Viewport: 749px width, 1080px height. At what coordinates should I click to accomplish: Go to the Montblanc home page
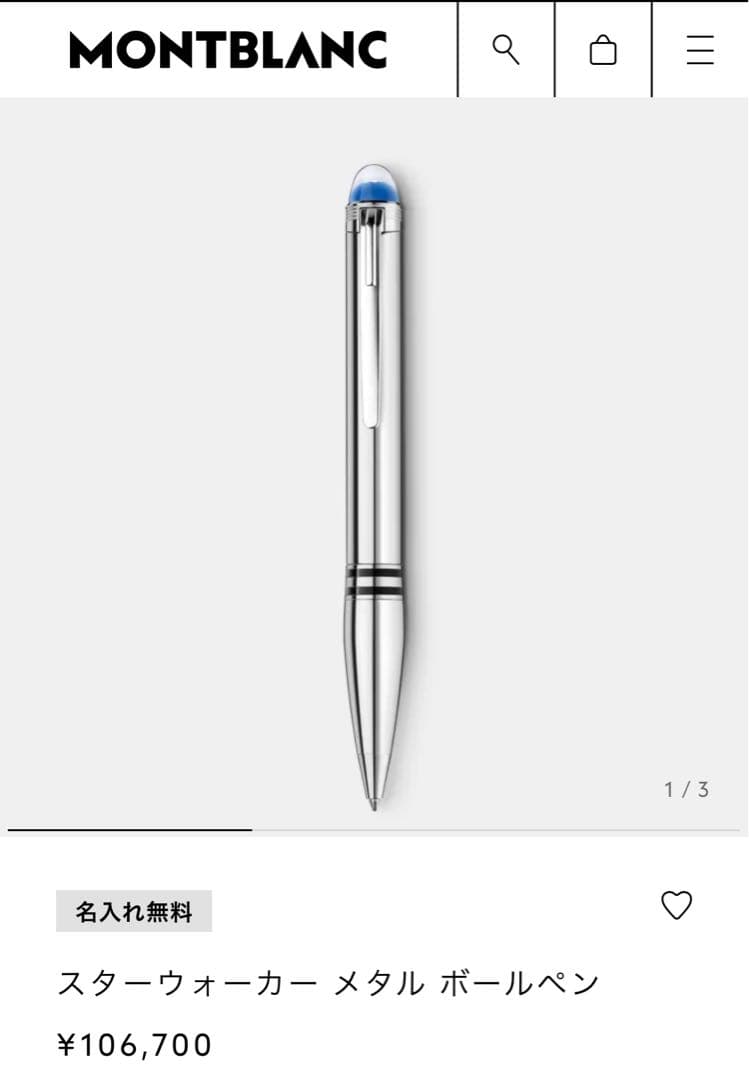[228, 50]
